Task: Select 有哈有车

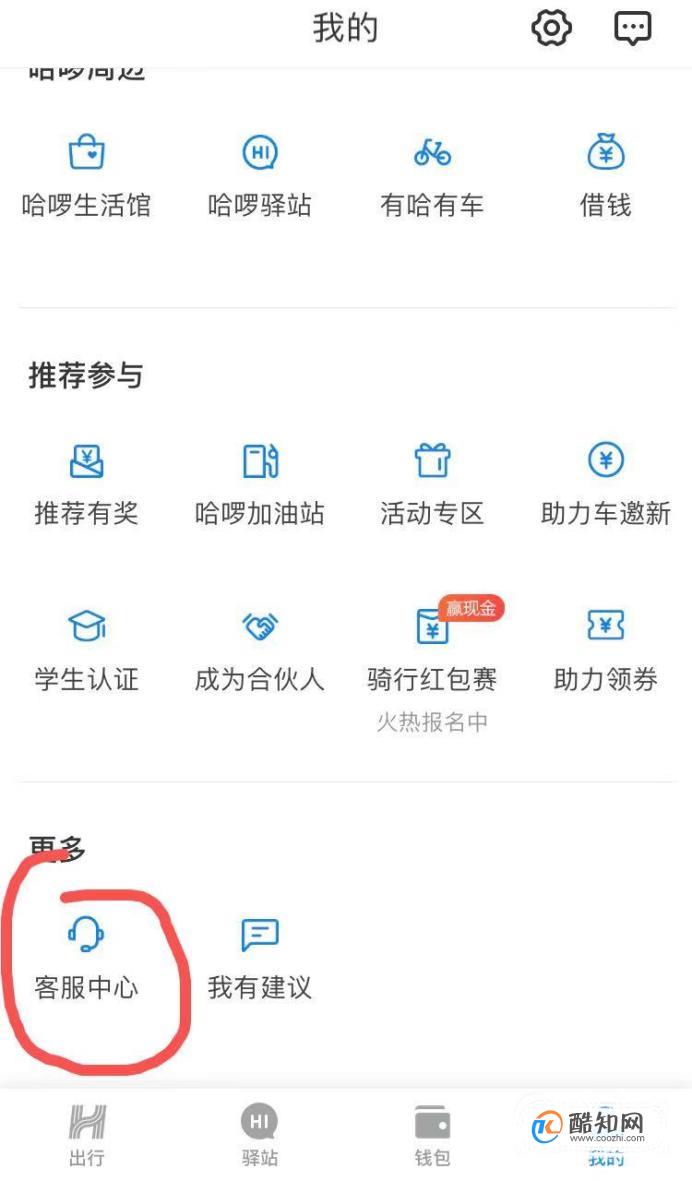Action: [432, 175]
